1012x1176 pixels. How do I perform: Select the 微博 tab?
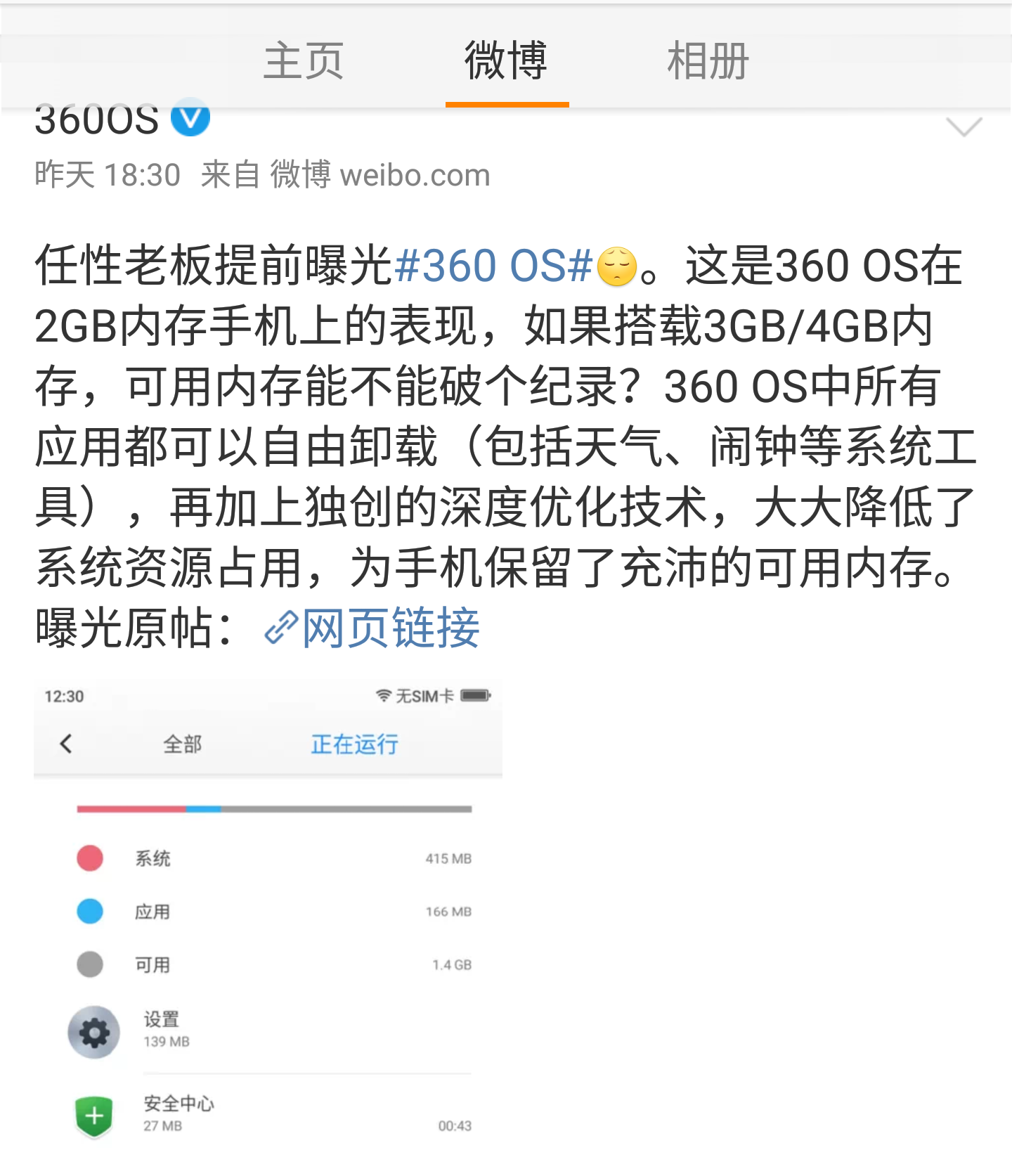pos(506,61)
